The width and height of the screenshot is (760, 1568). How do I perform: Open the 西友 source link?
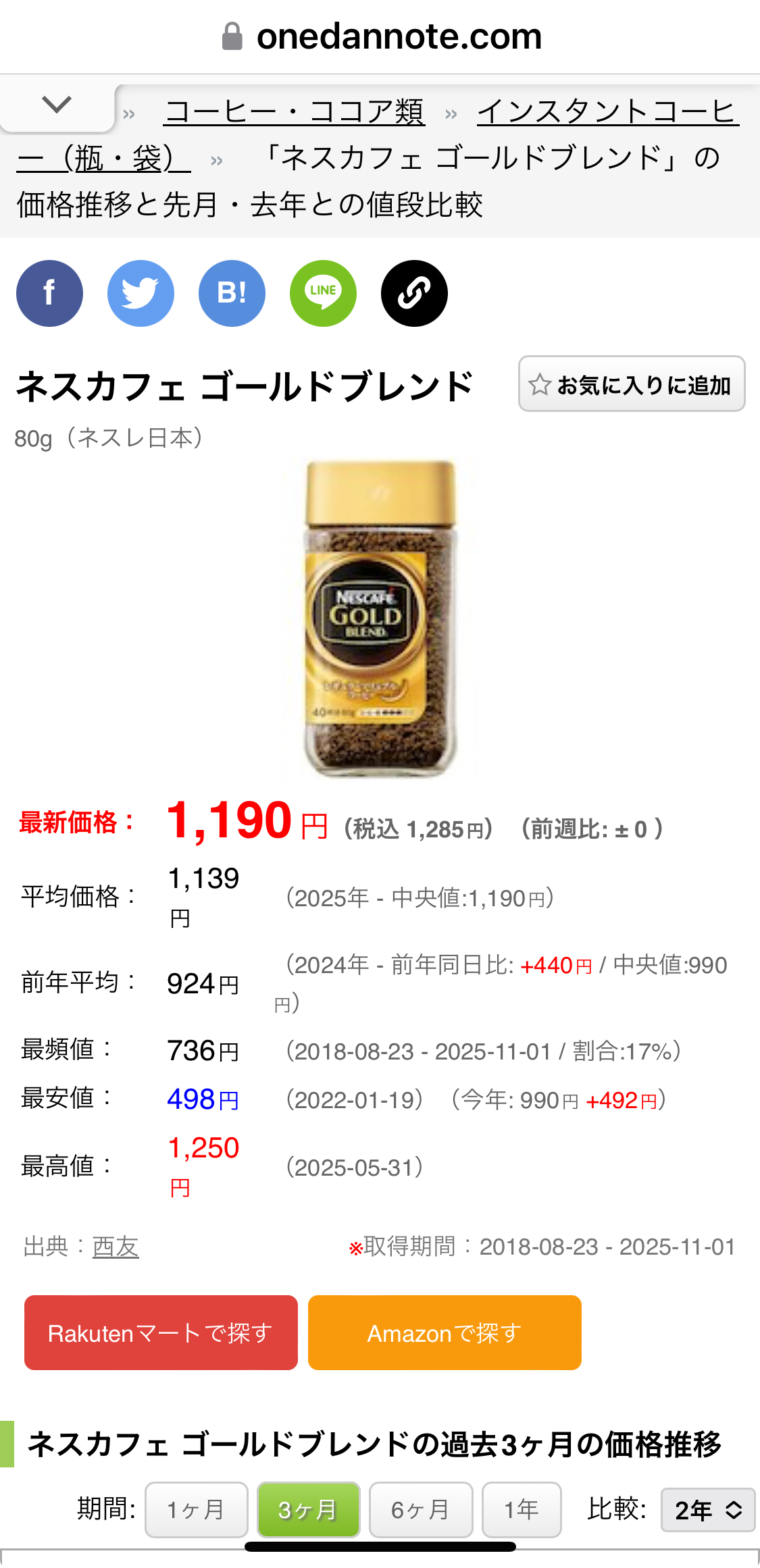click(x=116, y=1247)
